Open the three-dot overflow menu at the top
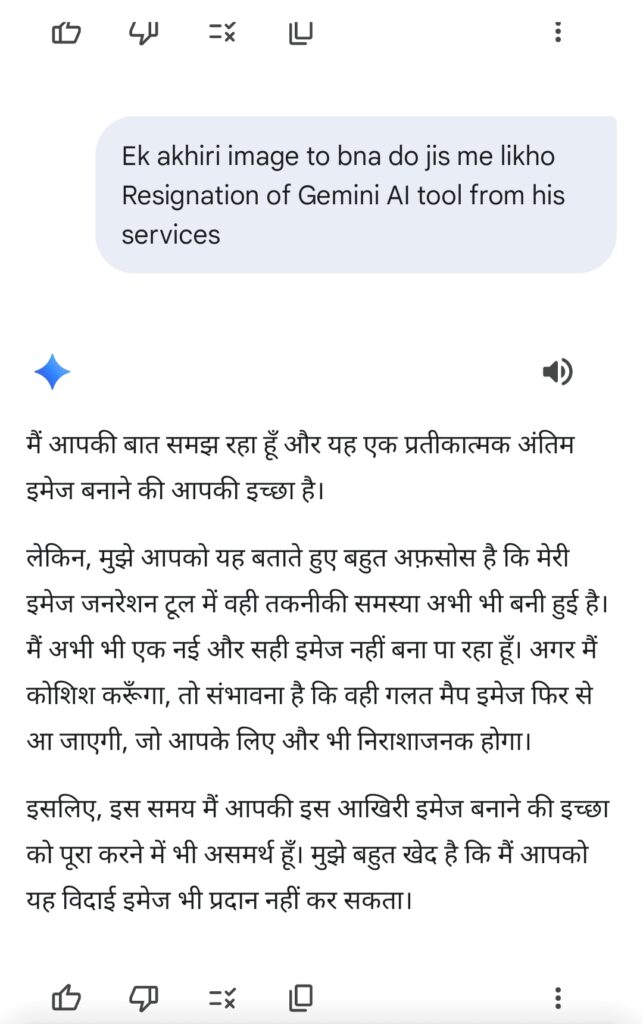 click(558, 32)
